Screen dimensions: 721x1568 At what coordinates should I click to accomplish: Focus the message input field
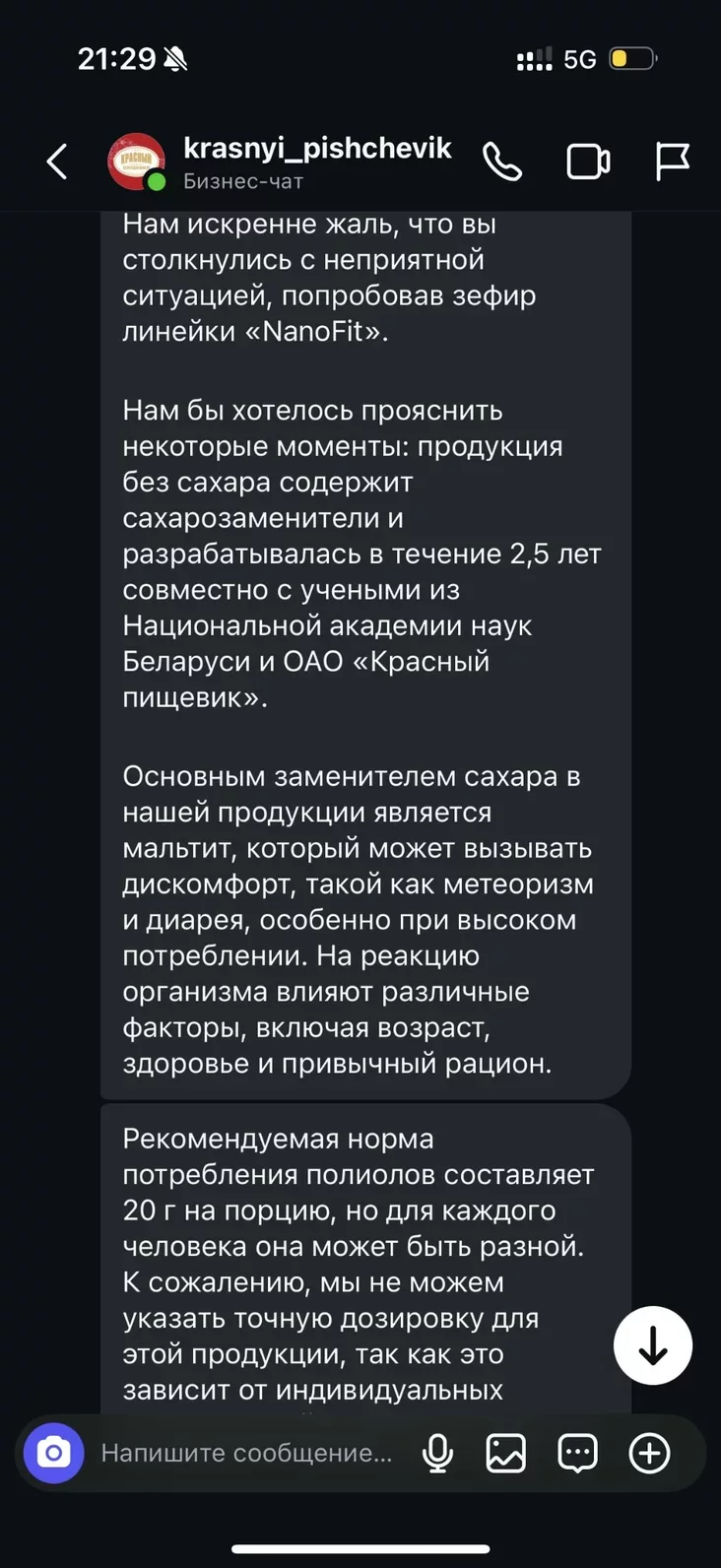[246, 1453]
